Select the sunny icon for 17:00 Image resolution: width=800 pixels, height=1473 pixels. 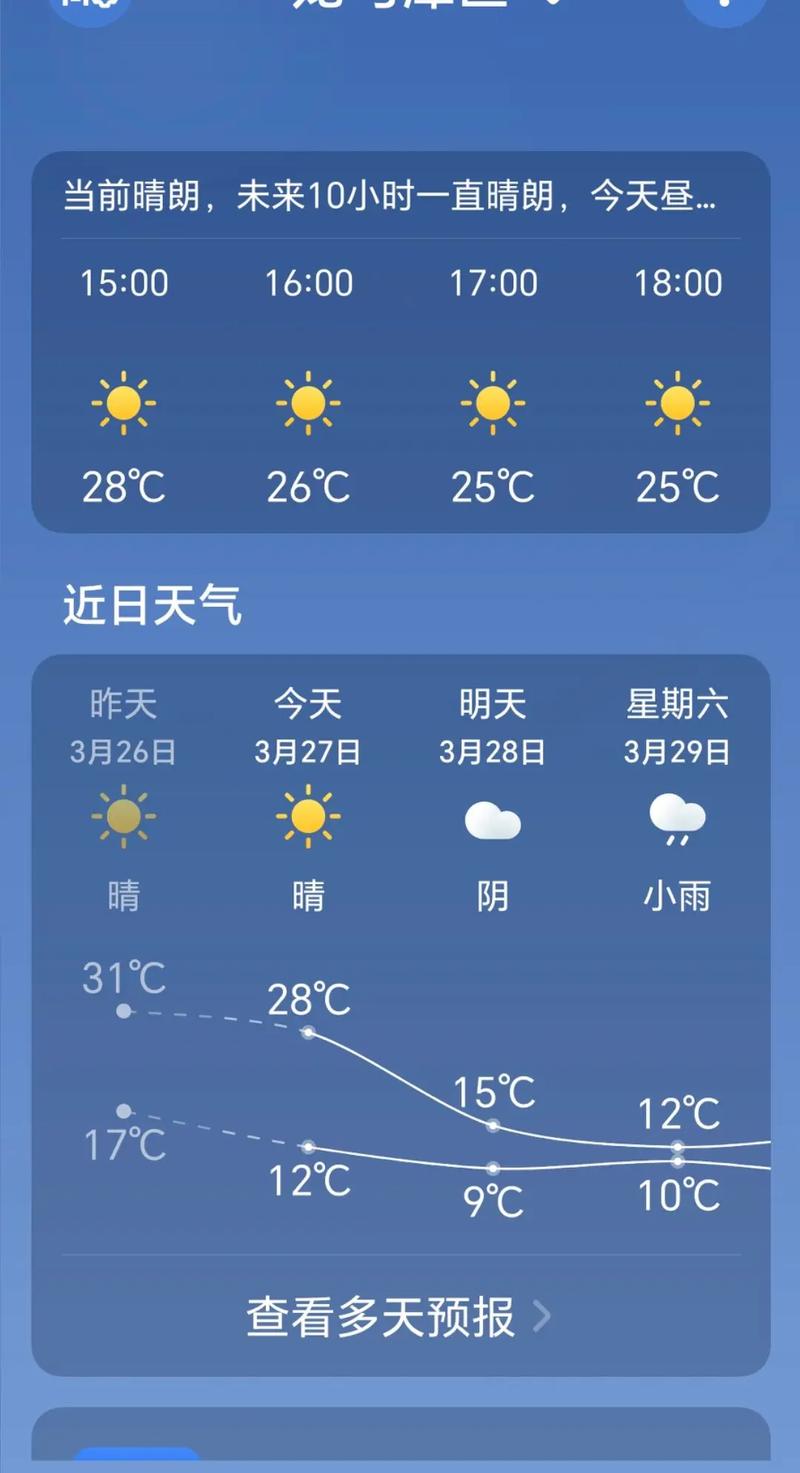point(494,404)
